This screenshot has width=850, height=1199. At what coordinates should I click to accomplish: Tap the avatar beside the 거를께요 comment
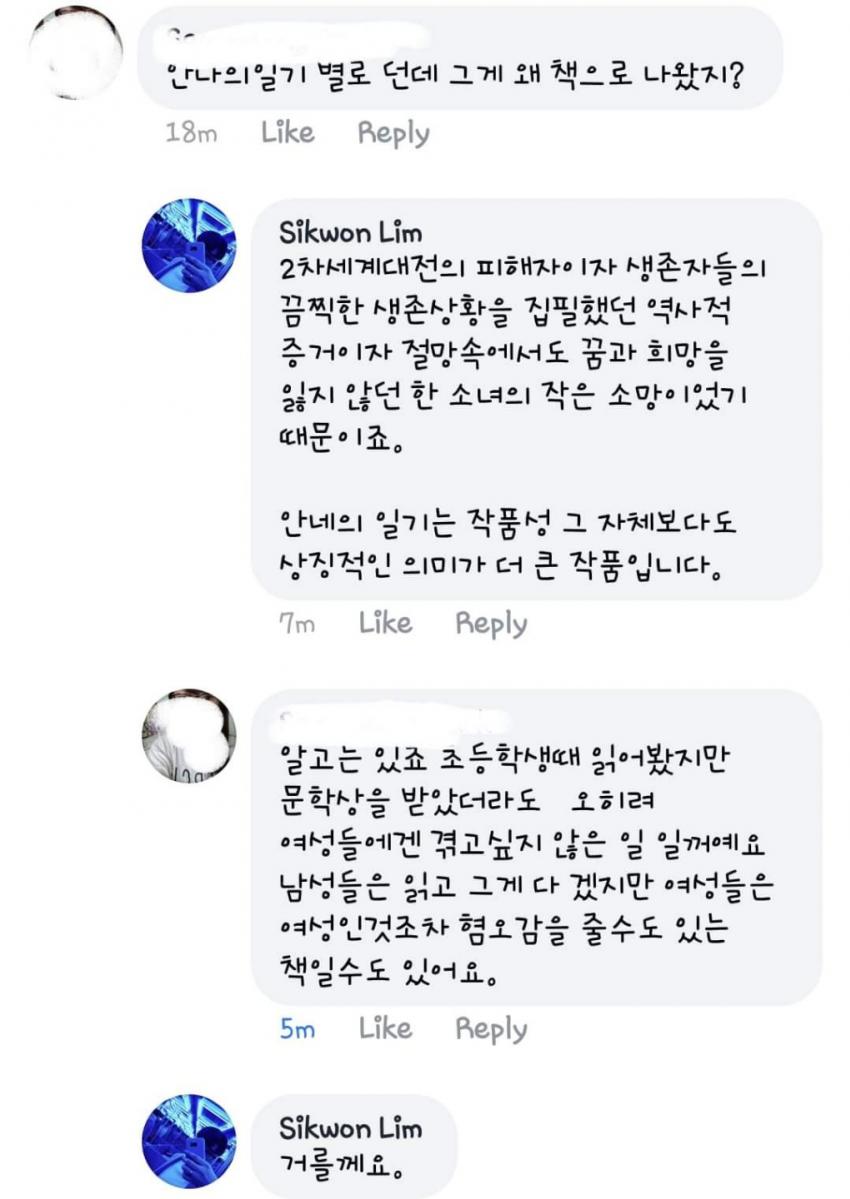(189, 1141)
